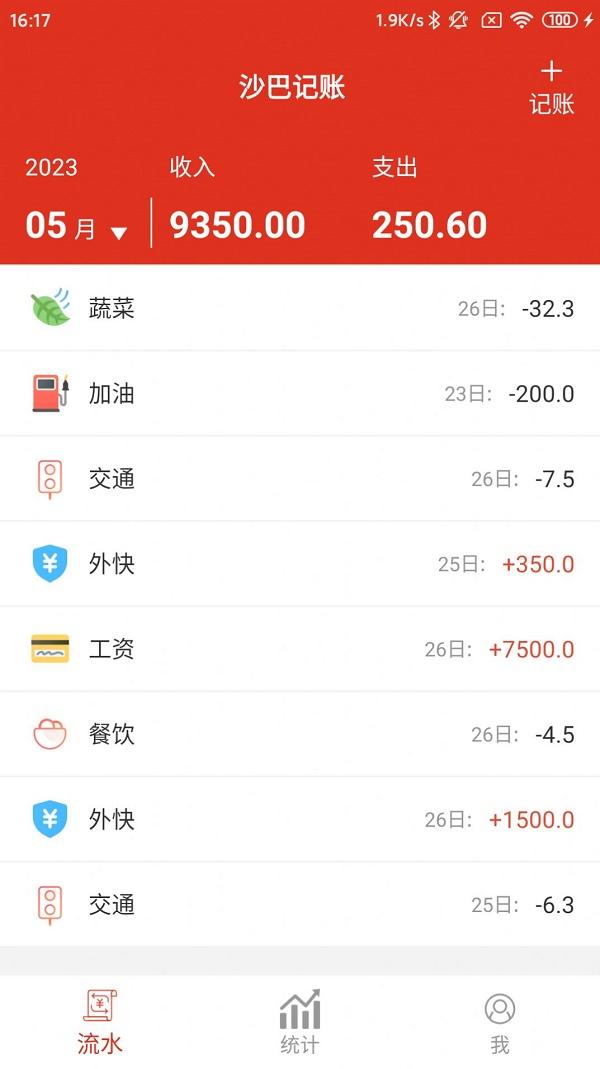Open the 加油 -200.0 entry

(300, 393)
